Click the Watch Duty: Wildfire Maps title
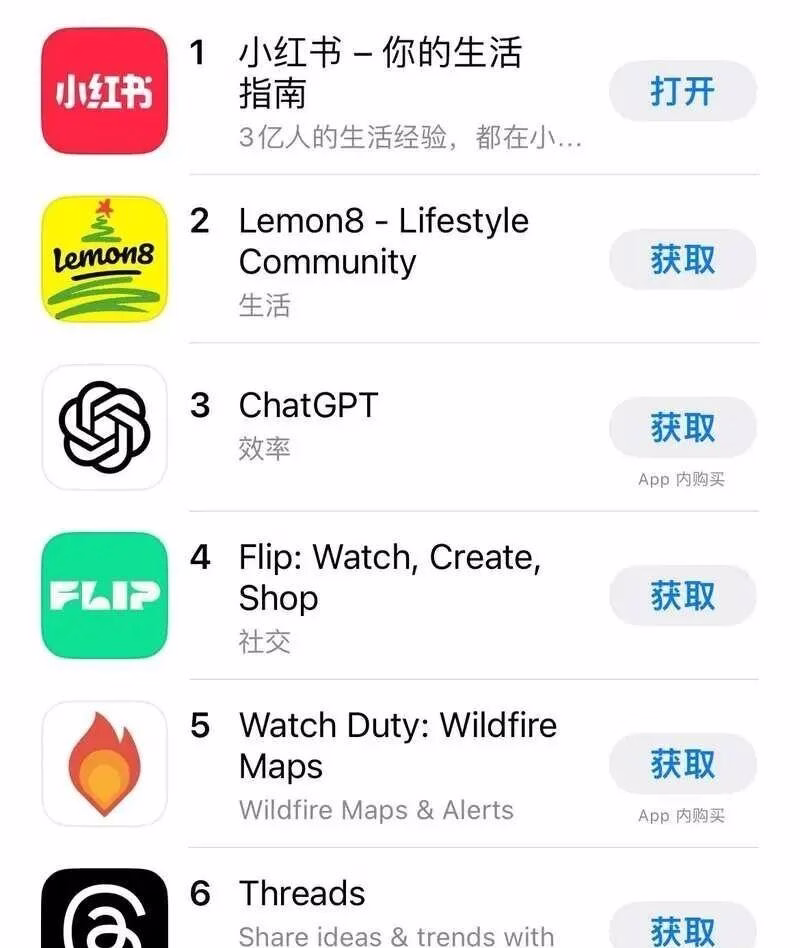The width and height of the screenshot is (800, 948). point(400,745)
